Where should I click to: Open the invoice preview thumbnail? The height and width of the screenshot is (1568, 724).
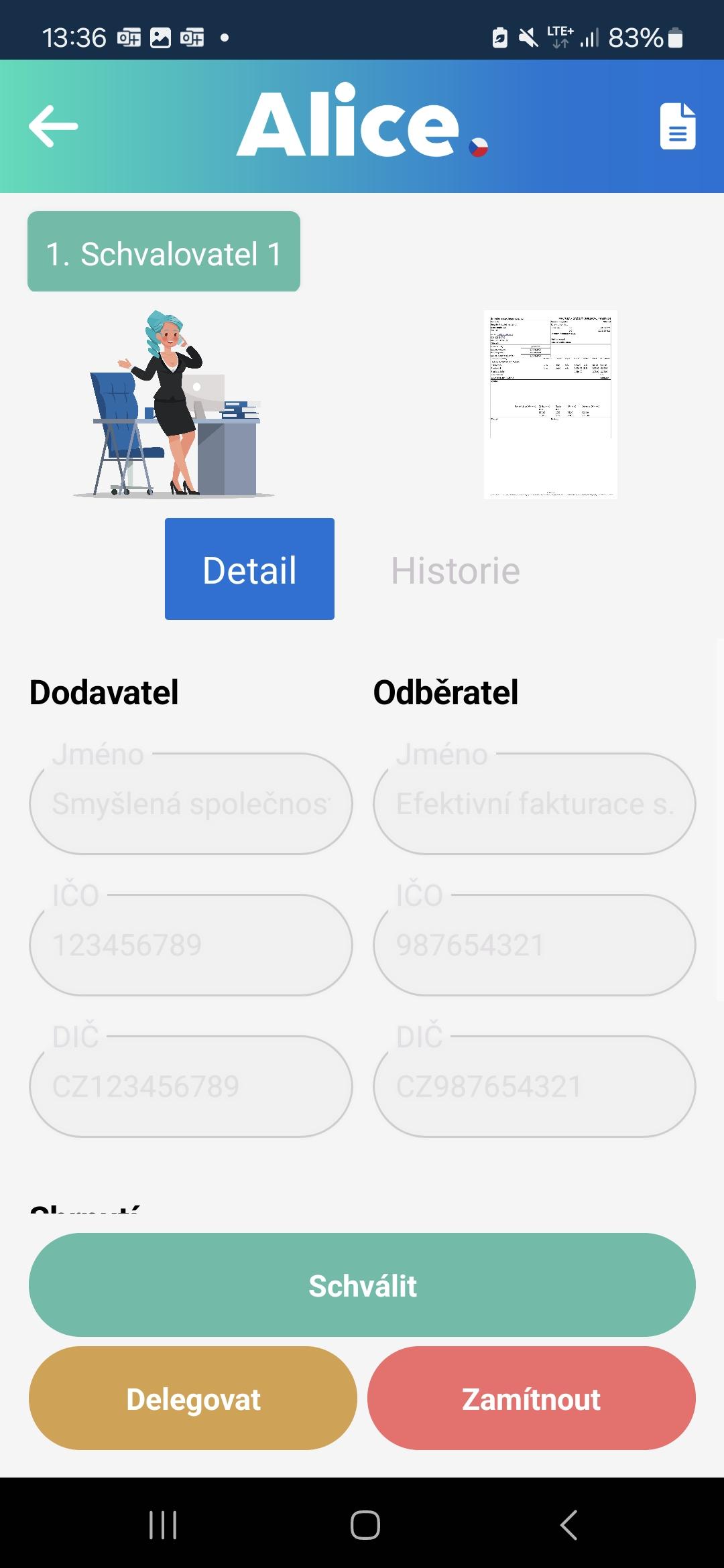(550, 404)
